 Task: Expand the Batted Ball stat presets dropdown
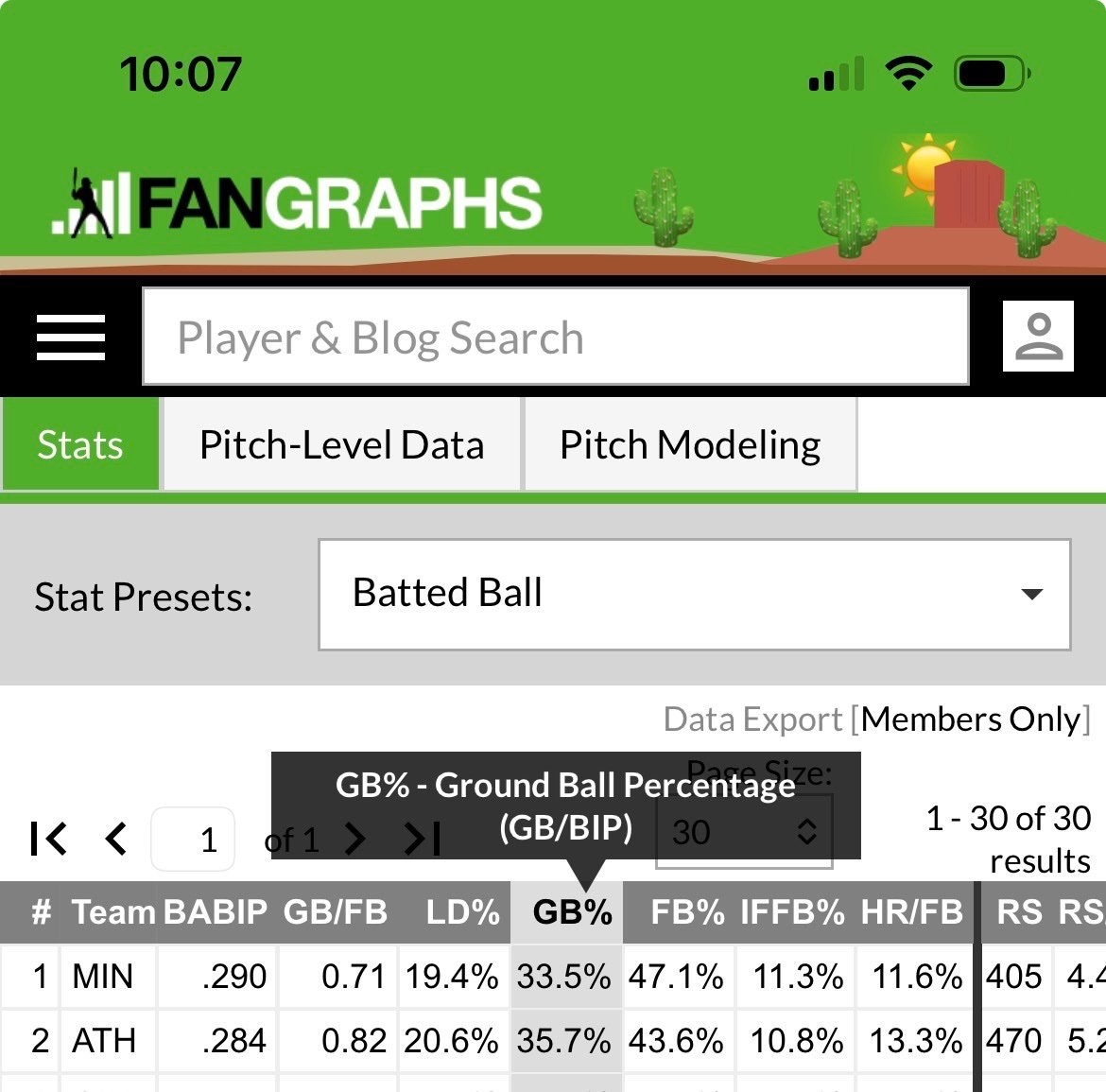click(x=694, y=595)
